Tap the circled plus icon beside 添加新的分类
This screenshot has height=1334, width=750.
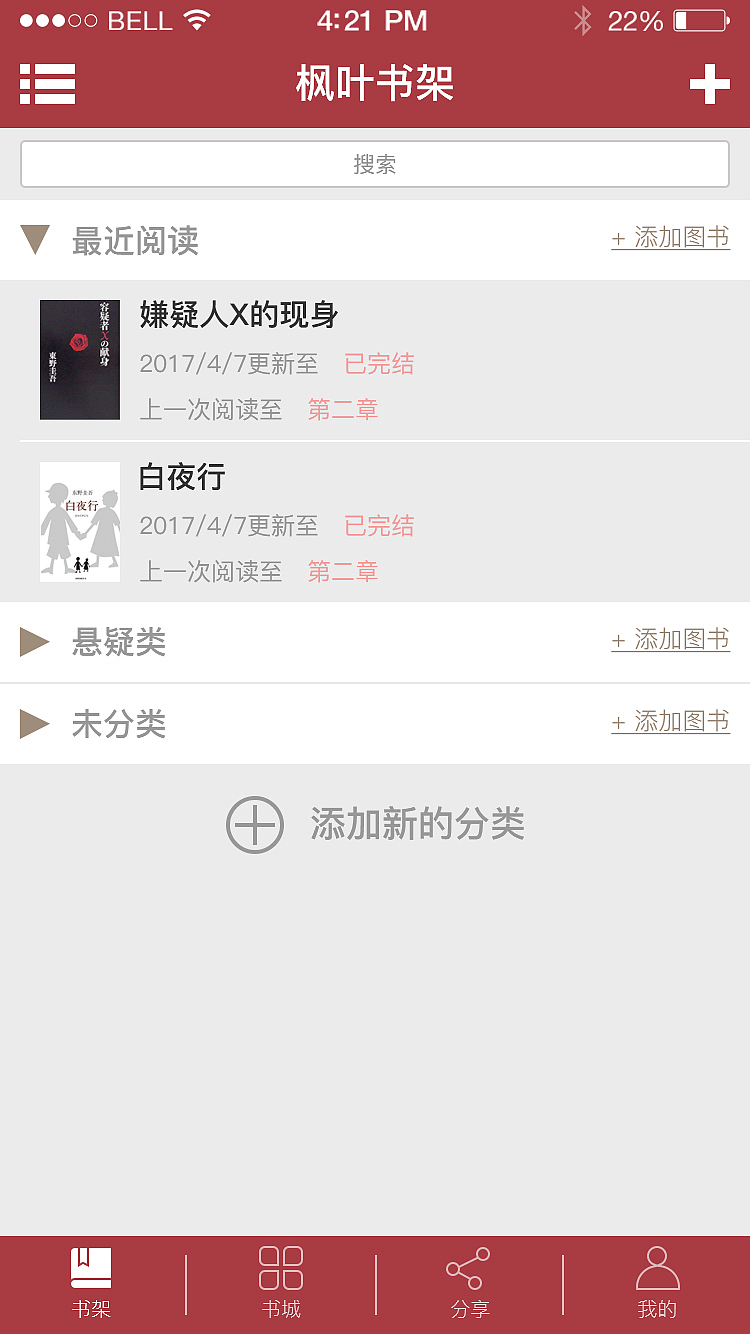[x=255, y=824]
